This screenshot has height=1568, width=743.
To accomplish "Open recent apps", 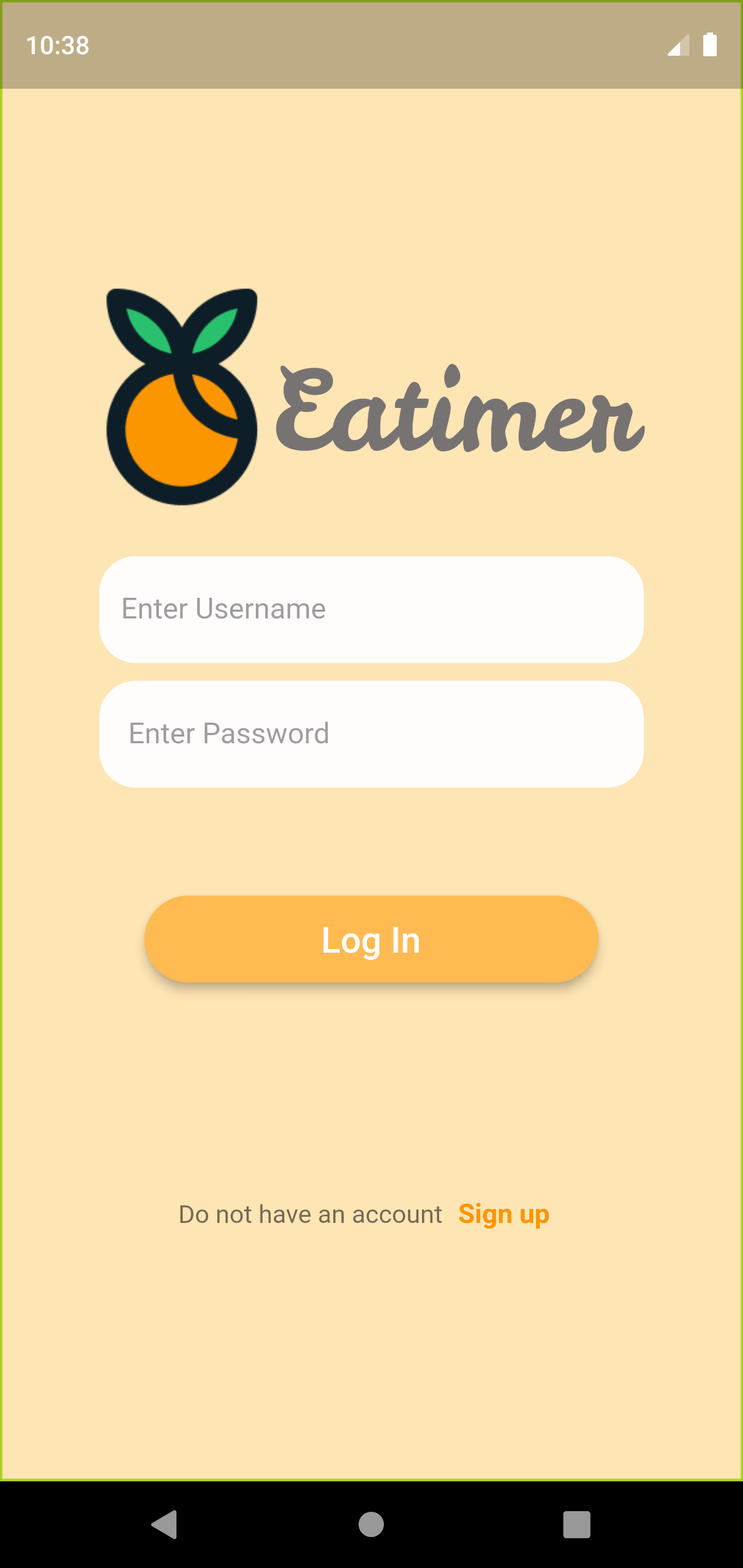I will (x=577, y=1525).
